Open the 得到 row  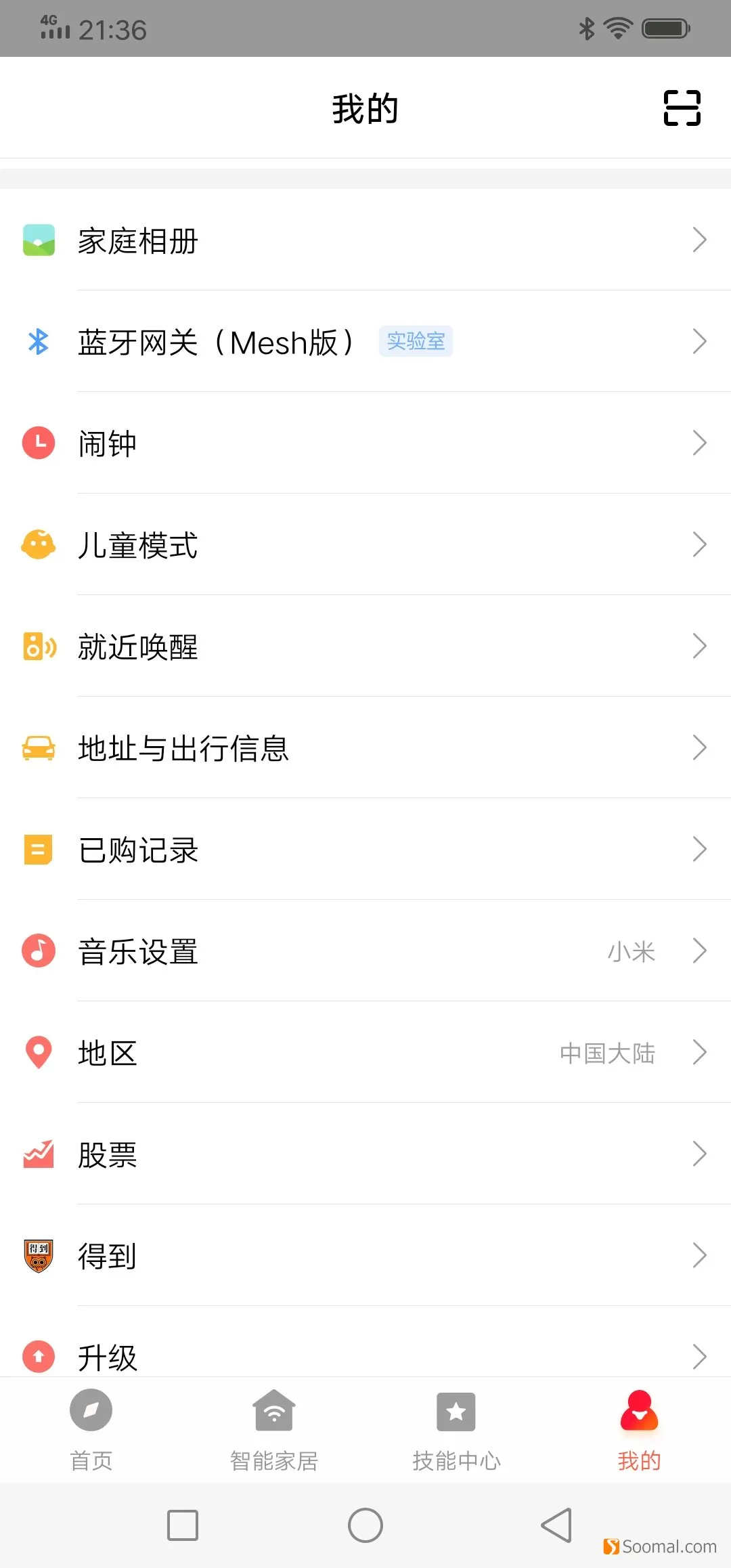coord(365,1256)
